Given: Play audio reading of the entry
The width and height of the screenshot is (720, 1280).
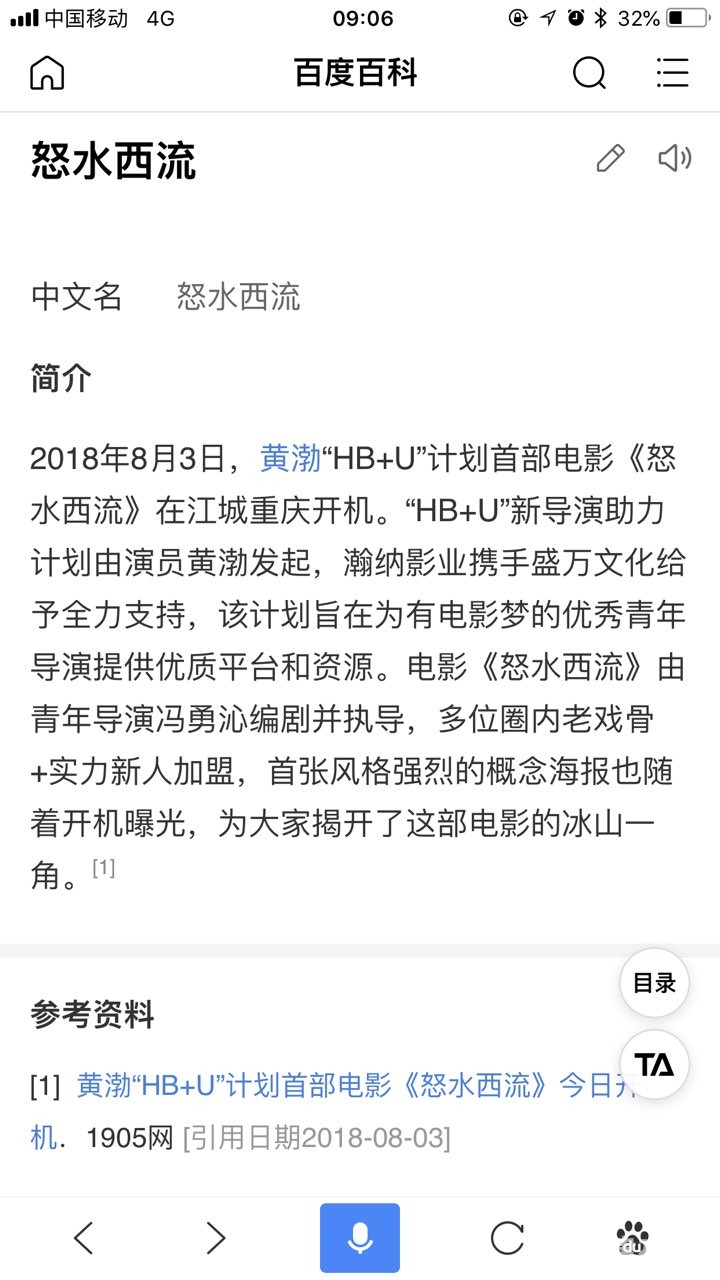Looking at the screenshot, I should click(x=674, y=158).
